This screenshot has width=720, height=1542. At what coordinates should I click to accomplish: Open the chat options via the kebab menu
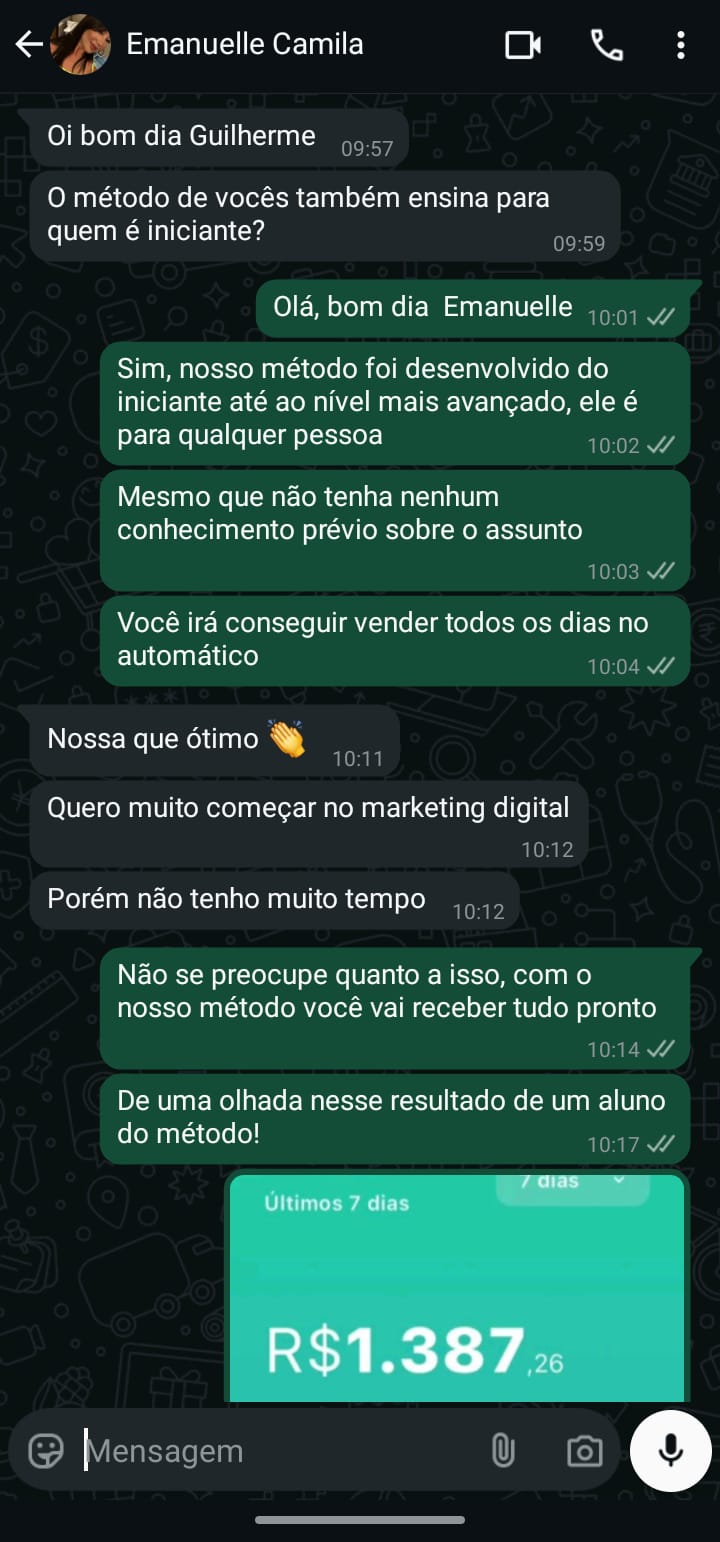pyautogui.click(x=683, y=44)
